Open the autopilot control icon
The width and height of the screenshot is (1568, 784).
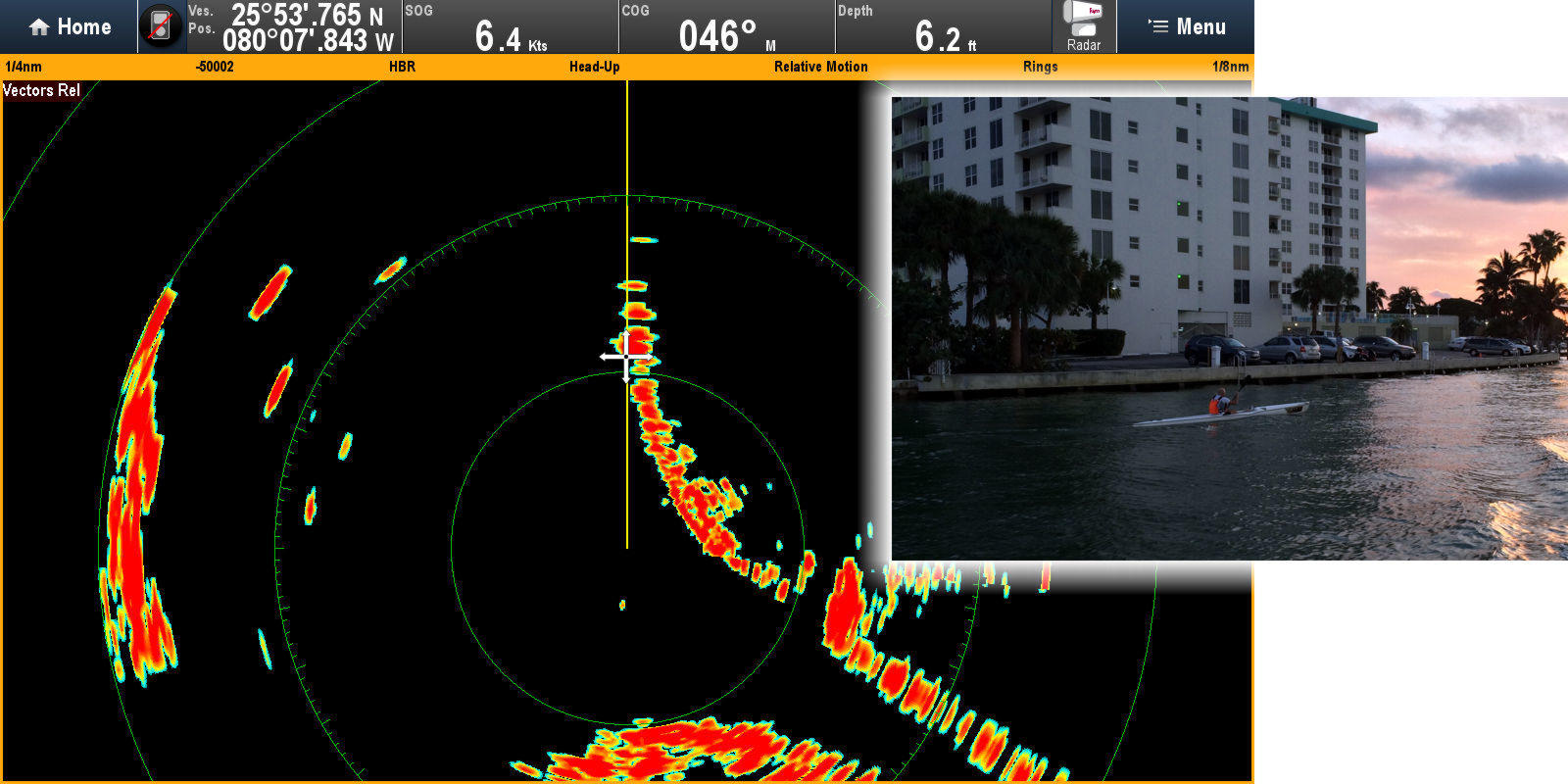click(x=161, y=26)
